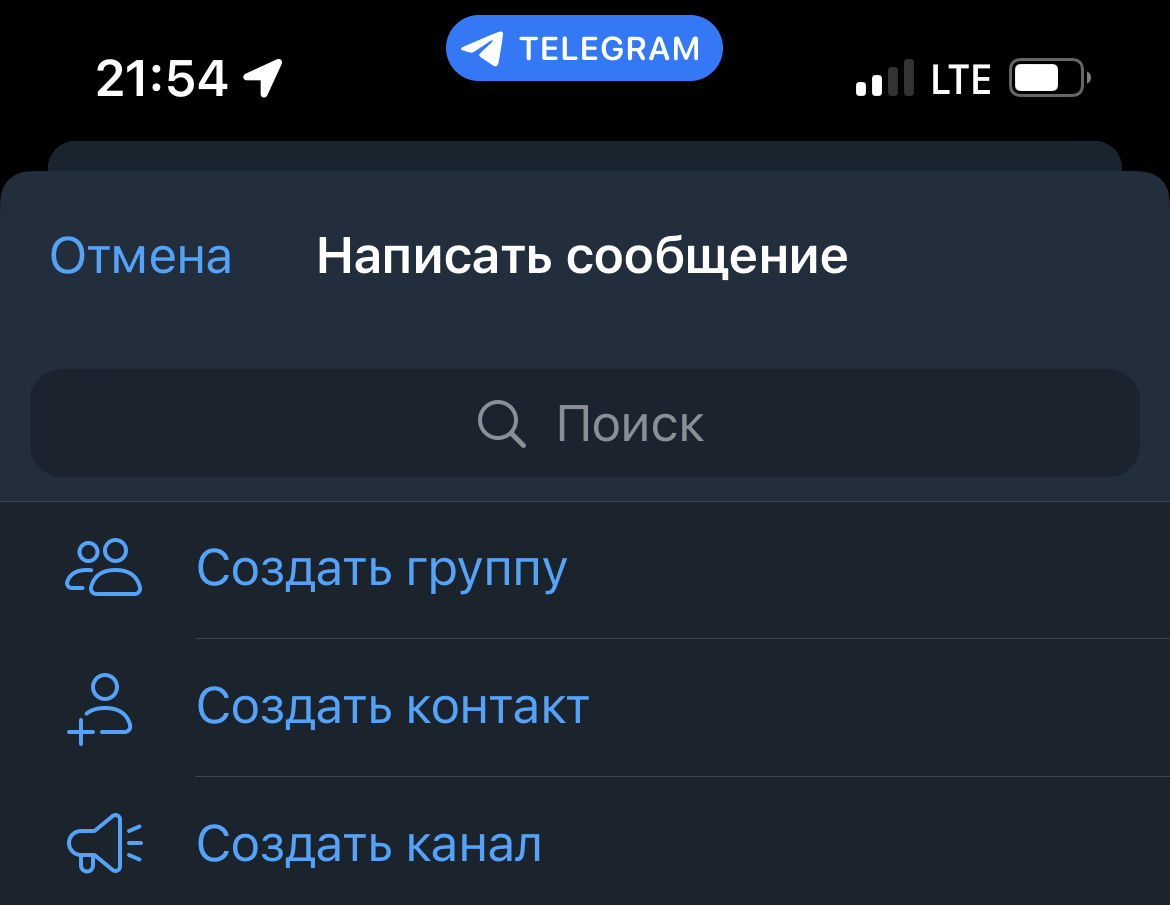Focus the Поиск search field
This screenshot has height=905, width=1170.
point(585,424)
